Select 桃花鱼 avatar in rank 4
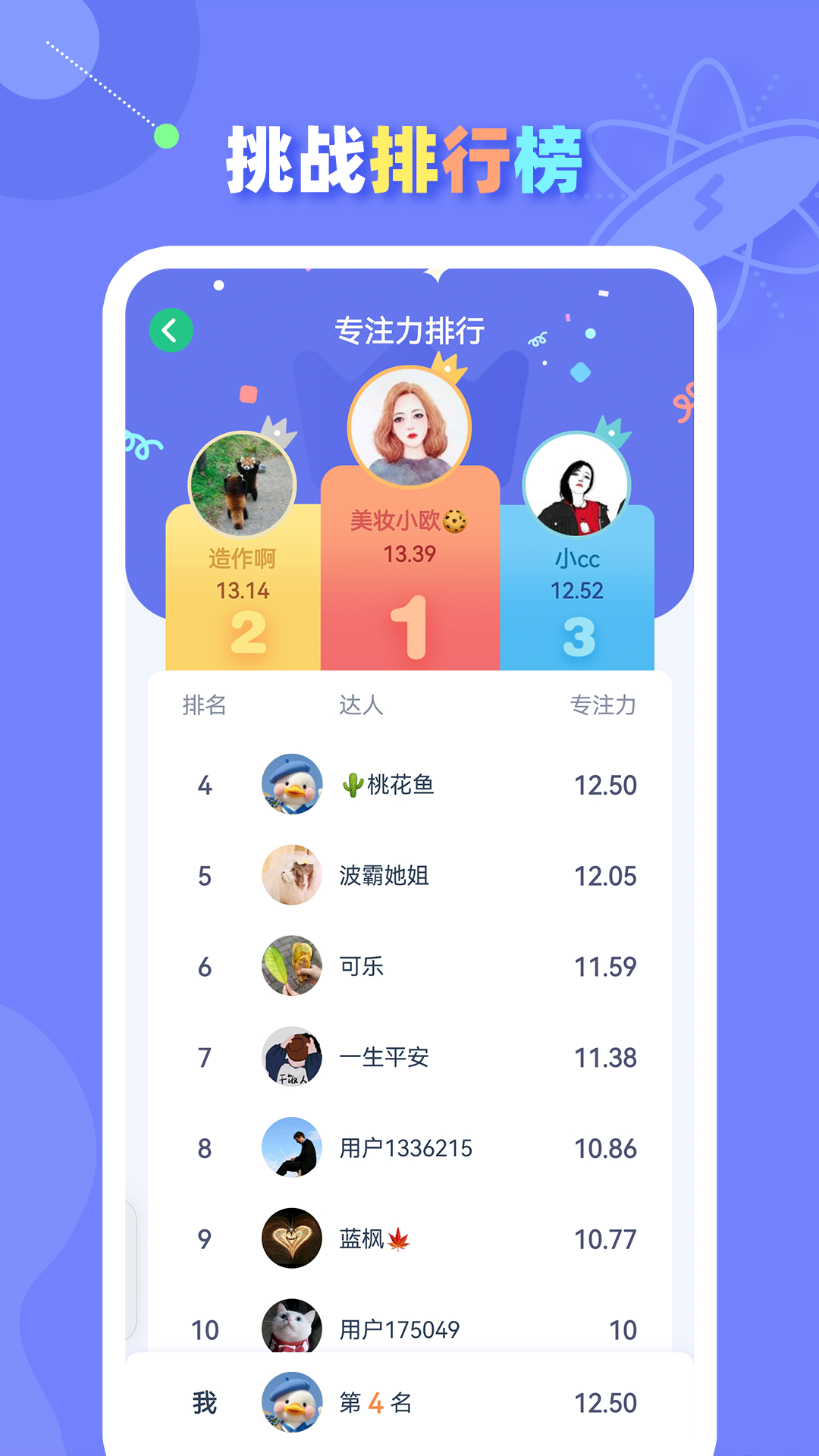The height and width of the screenshot is (1456, 819). pyautogui.click(x=293, y=786)
